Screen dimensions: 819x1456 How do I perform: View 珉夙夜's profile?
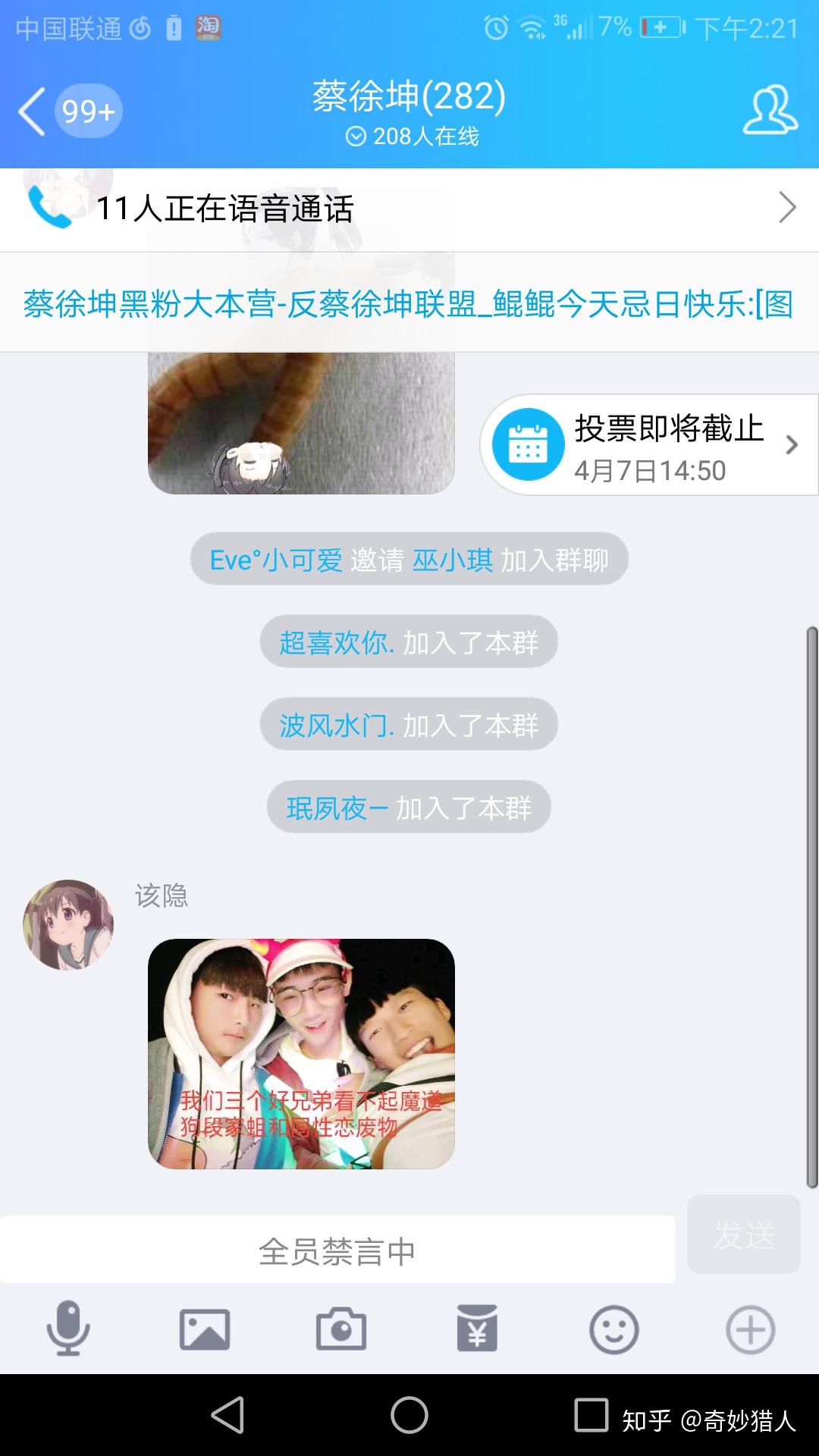tap(337, 808)
